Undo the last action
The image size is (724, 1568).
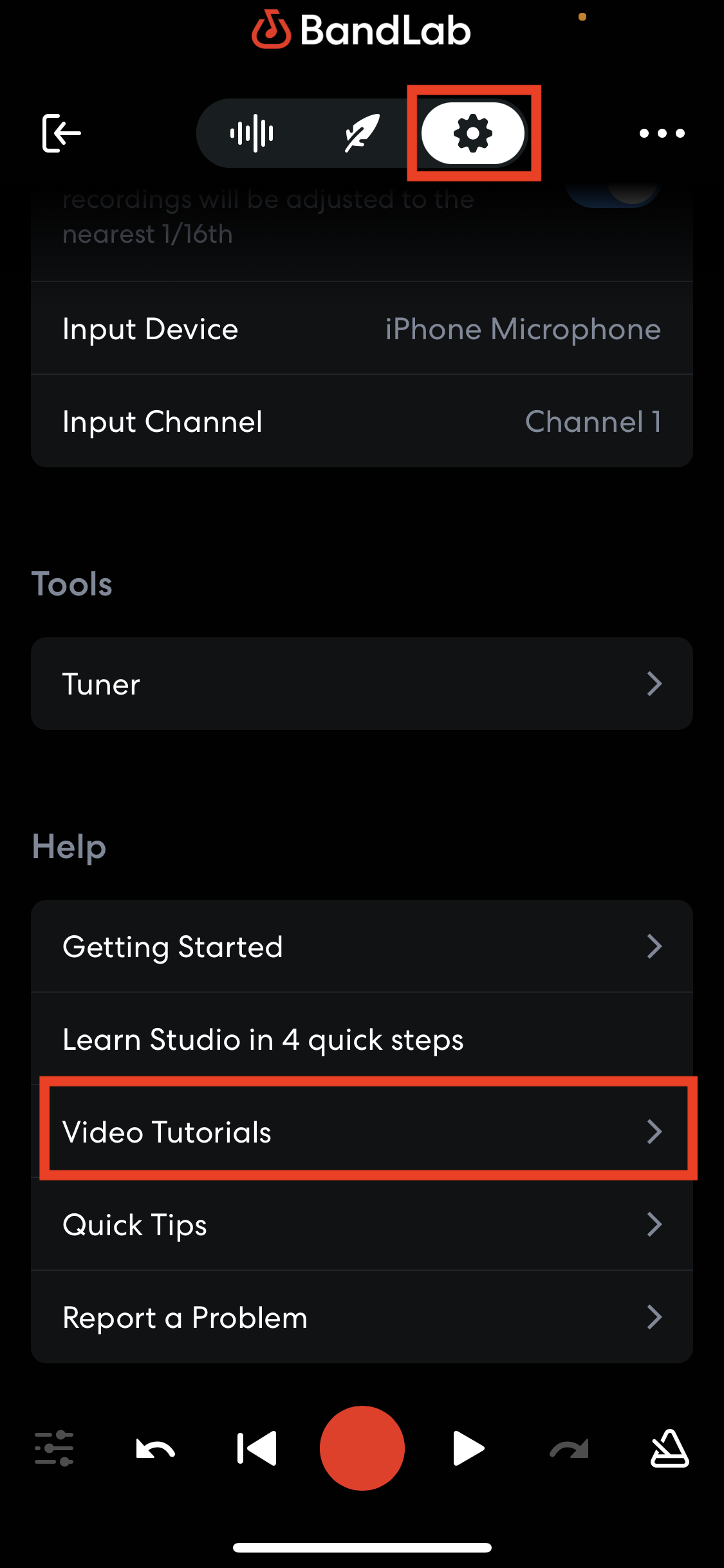(x=155, y=1449)
